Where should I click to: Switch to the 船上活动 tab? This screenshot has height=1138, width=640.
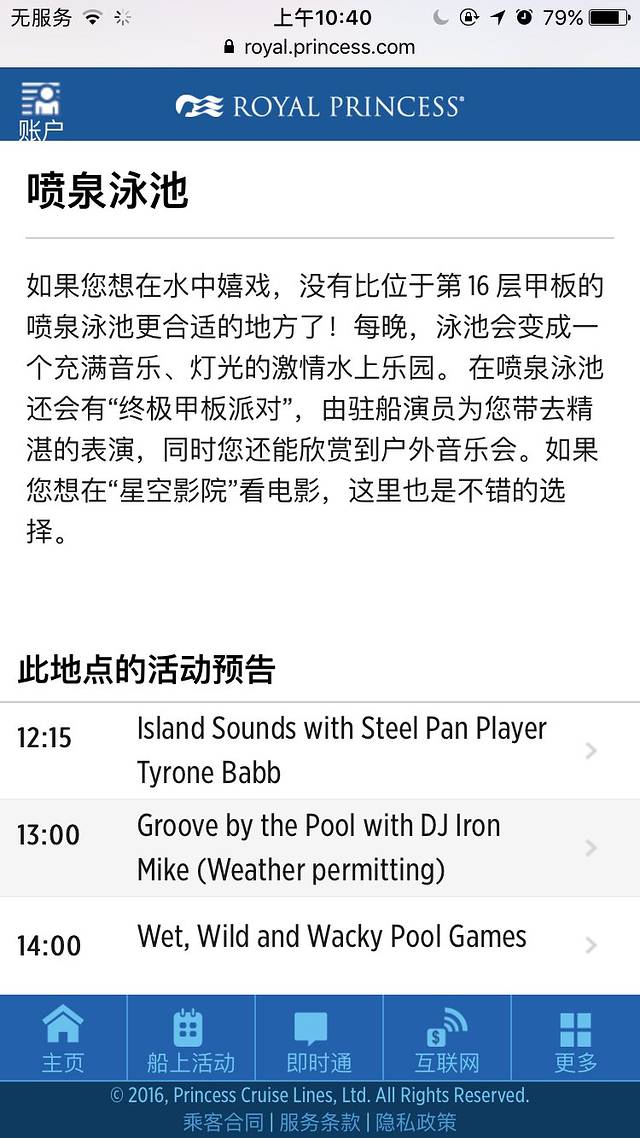coord(191,1039)
